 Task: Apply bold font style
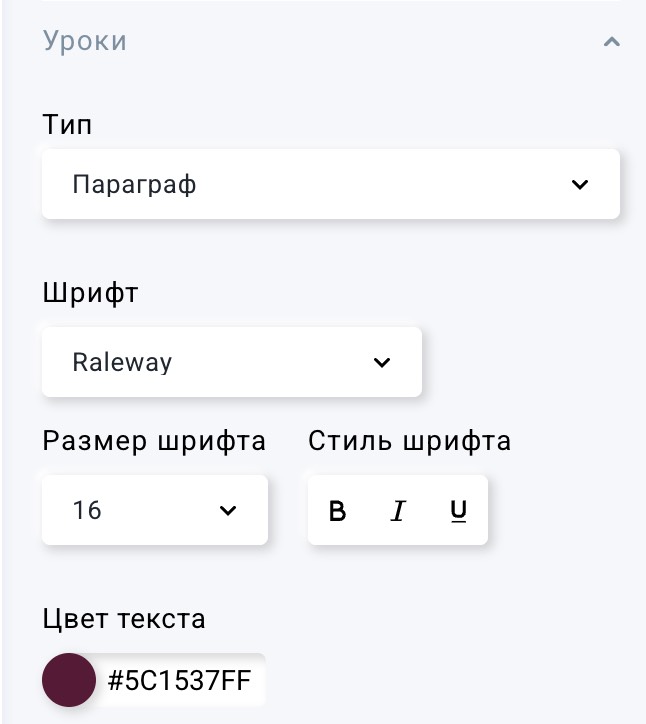click(x=338, y=511)
